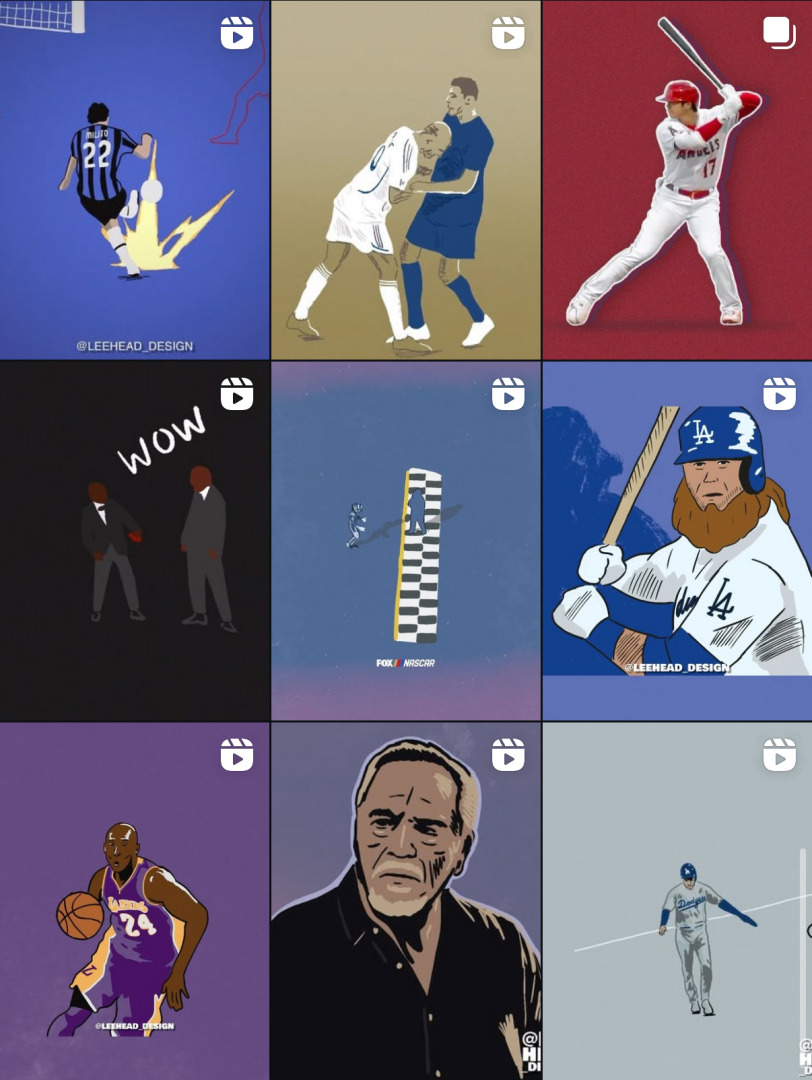Image resolution: width=812 pixels, height=1080 pixels.
Task: Open the bearded LA Dodgers batter reel
Action: [x=677, y=540]
